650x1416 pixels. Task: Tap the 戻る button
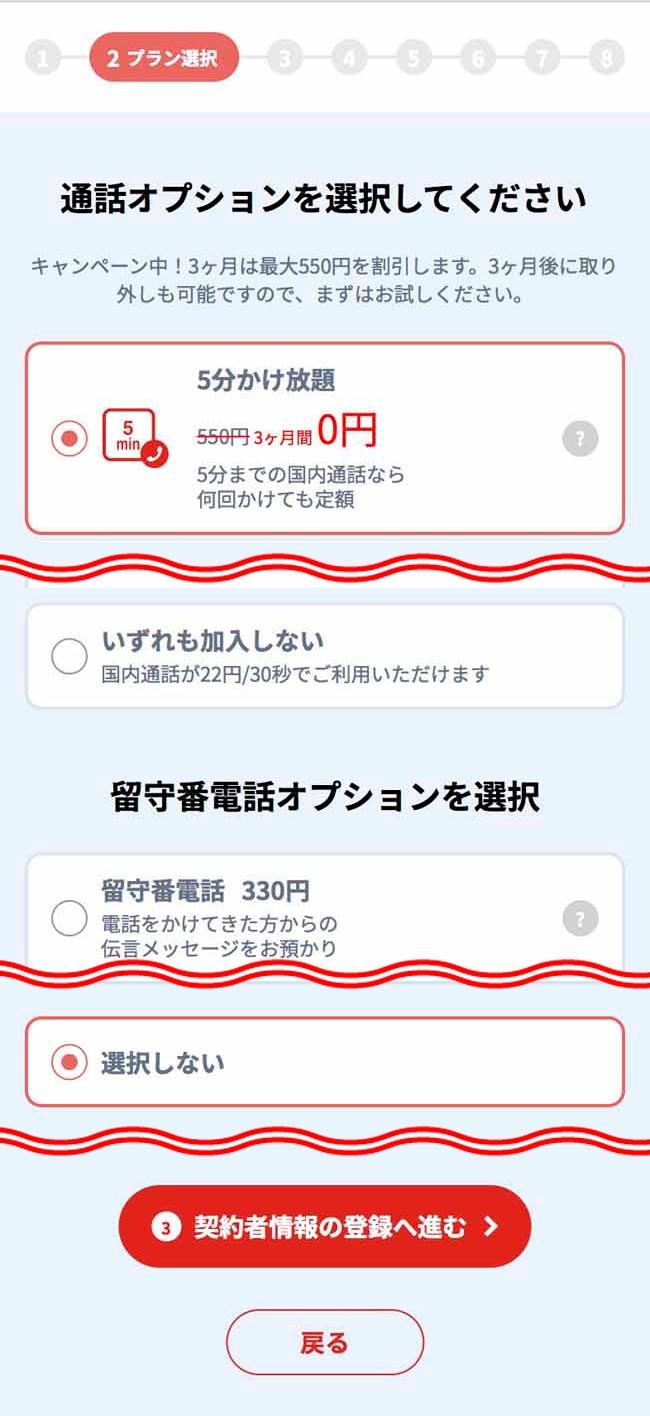(x=324, y=1342)
